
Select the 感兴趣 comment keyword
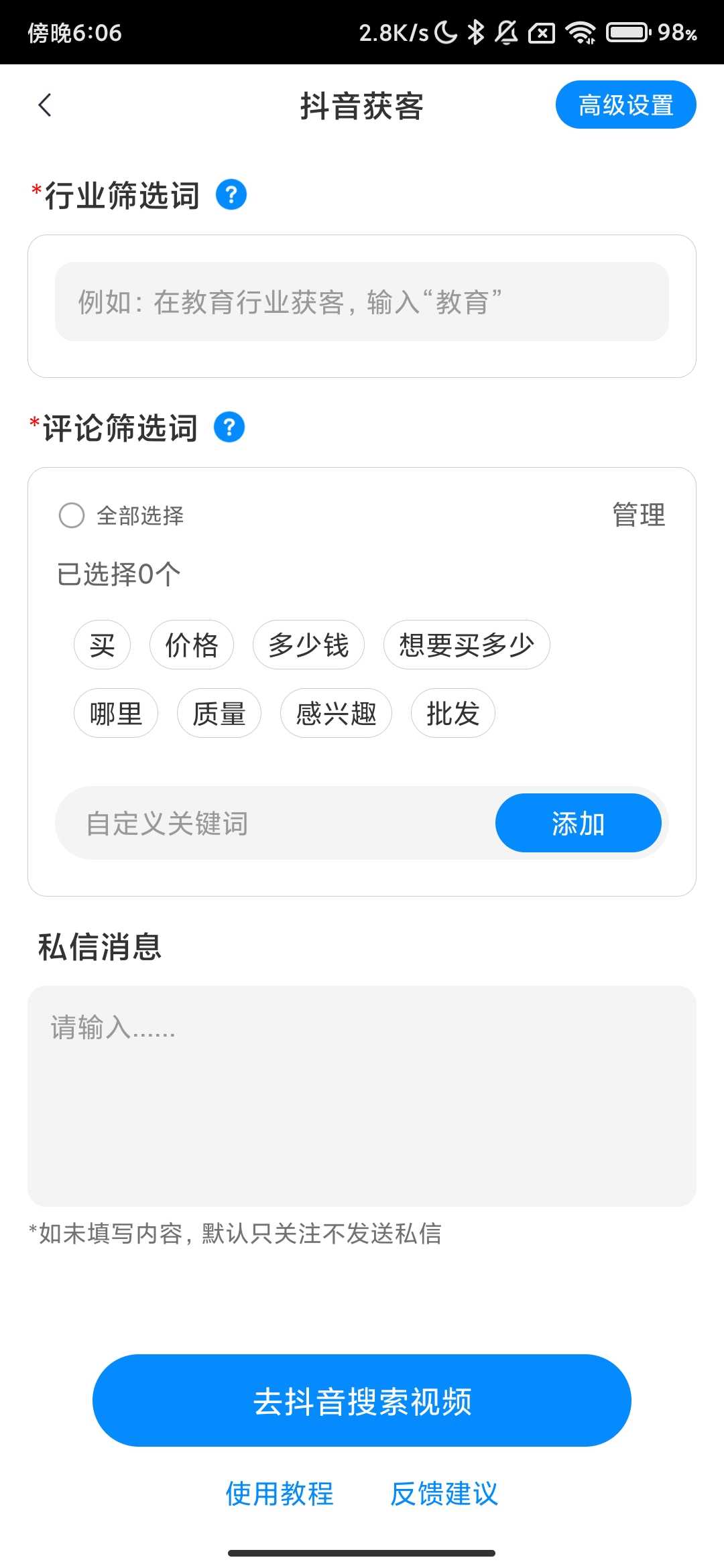point(335,714)
